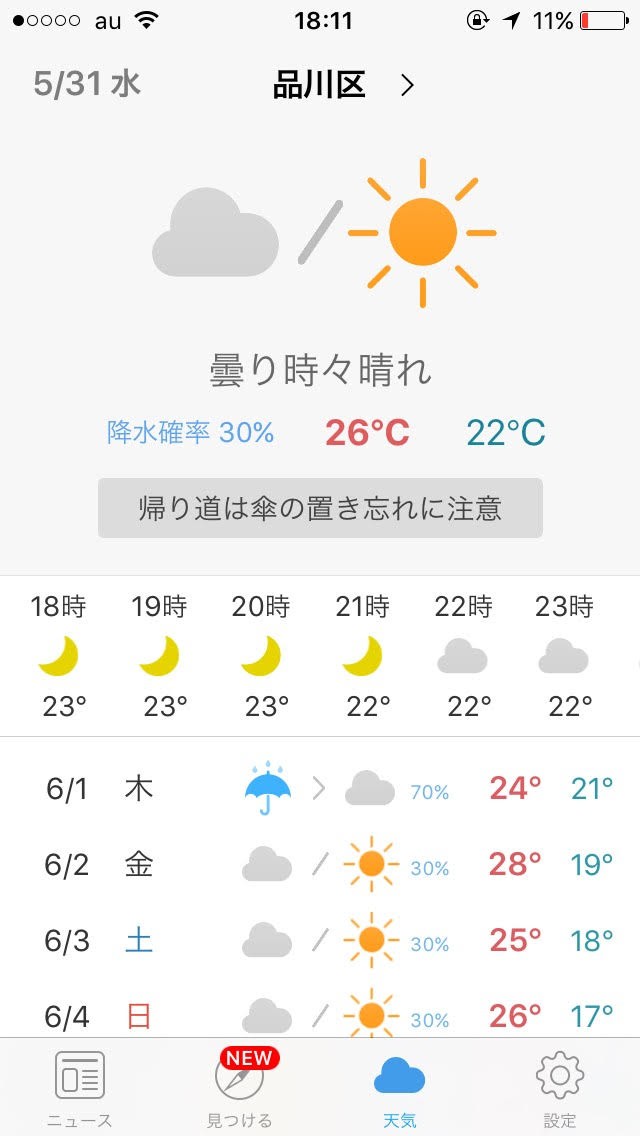This screenshot has height=1136, width=640.
Task: Select the 天気 tab
Action: tap(400, 1088)
